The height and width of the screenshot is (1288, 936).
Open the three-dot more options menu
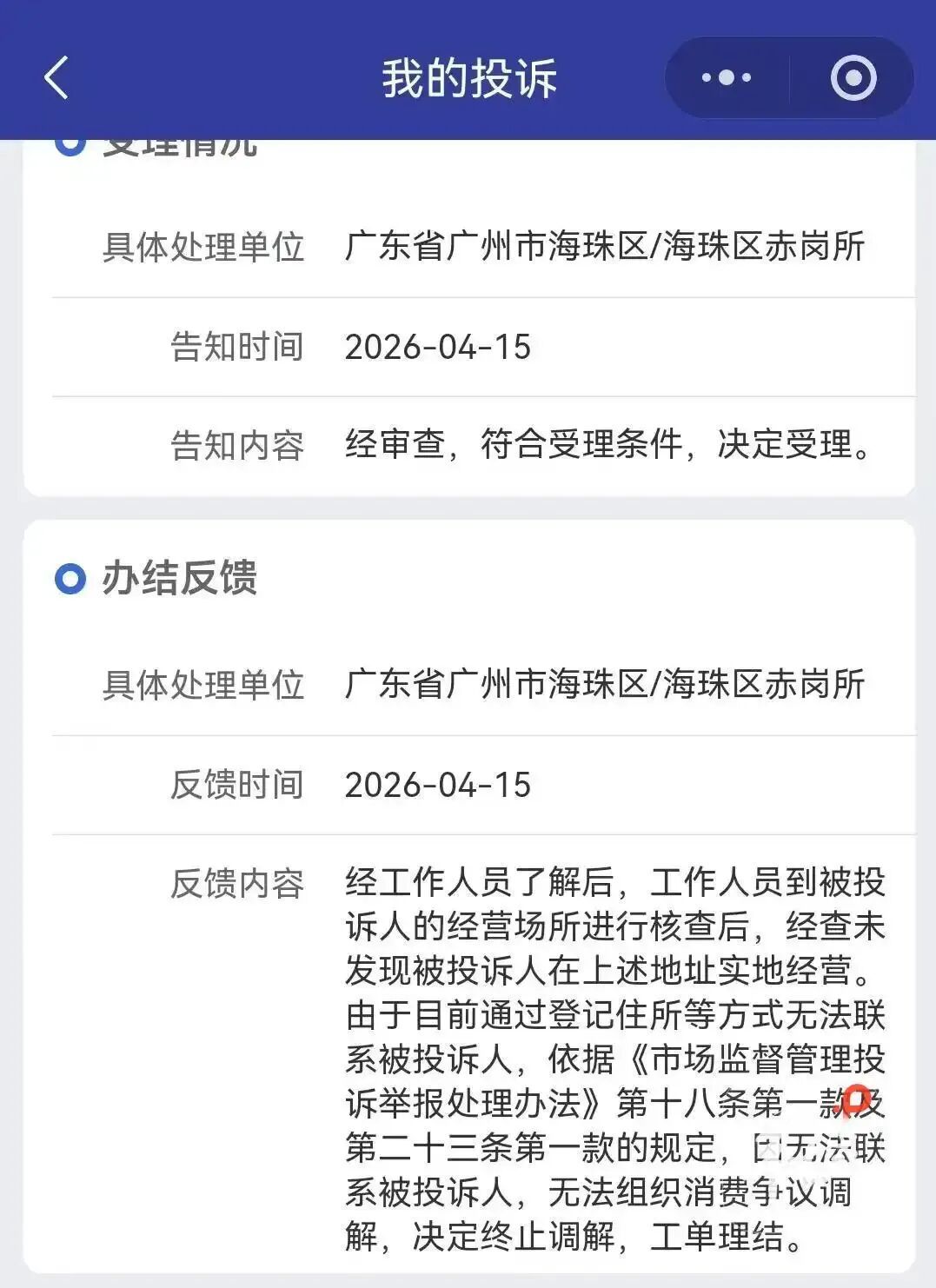coord(727,76)
